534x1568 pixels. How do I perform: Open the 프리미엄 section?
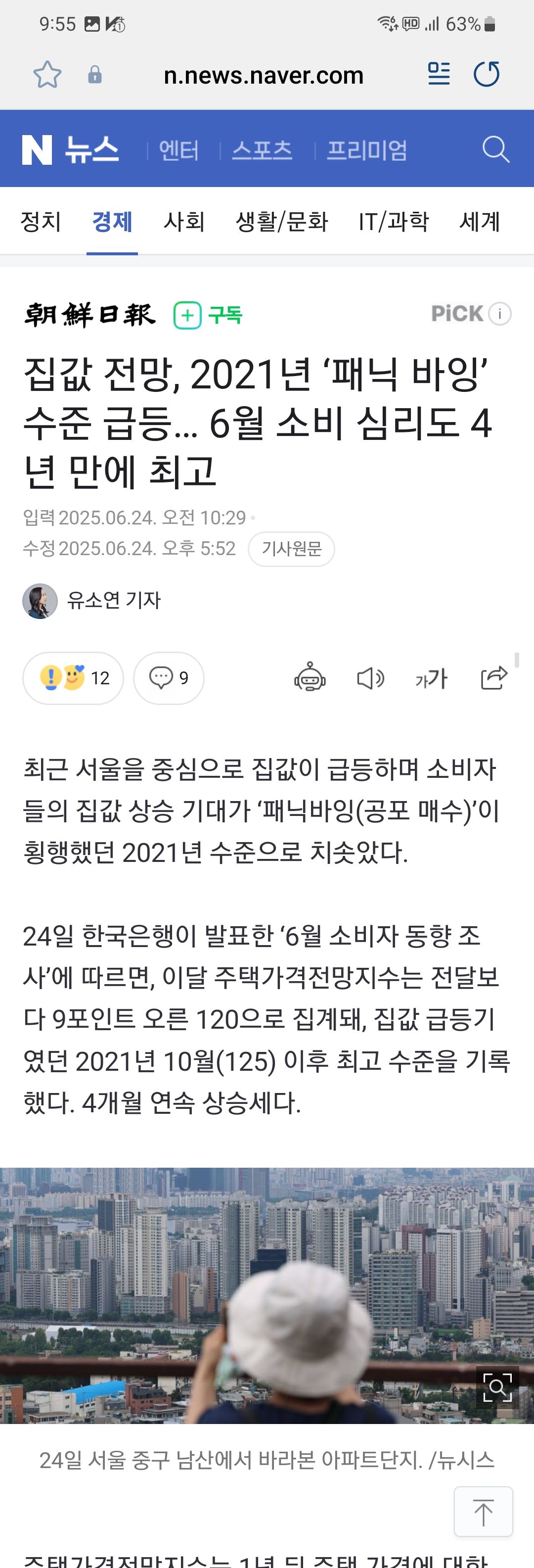[x=367, y=150]
